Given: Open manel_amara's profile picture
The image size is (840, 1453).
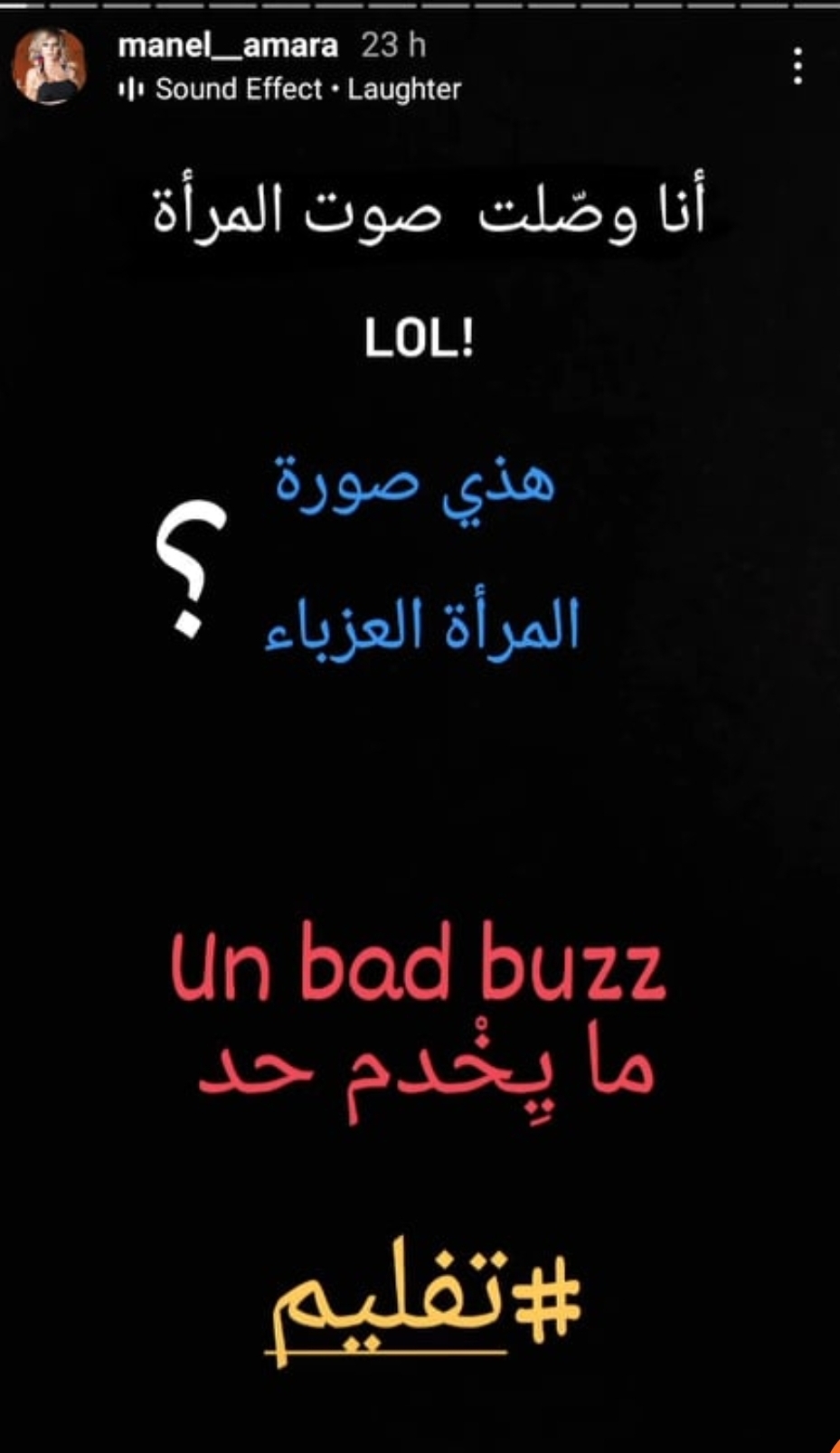Looking at the screenshot, I should 49,66.
